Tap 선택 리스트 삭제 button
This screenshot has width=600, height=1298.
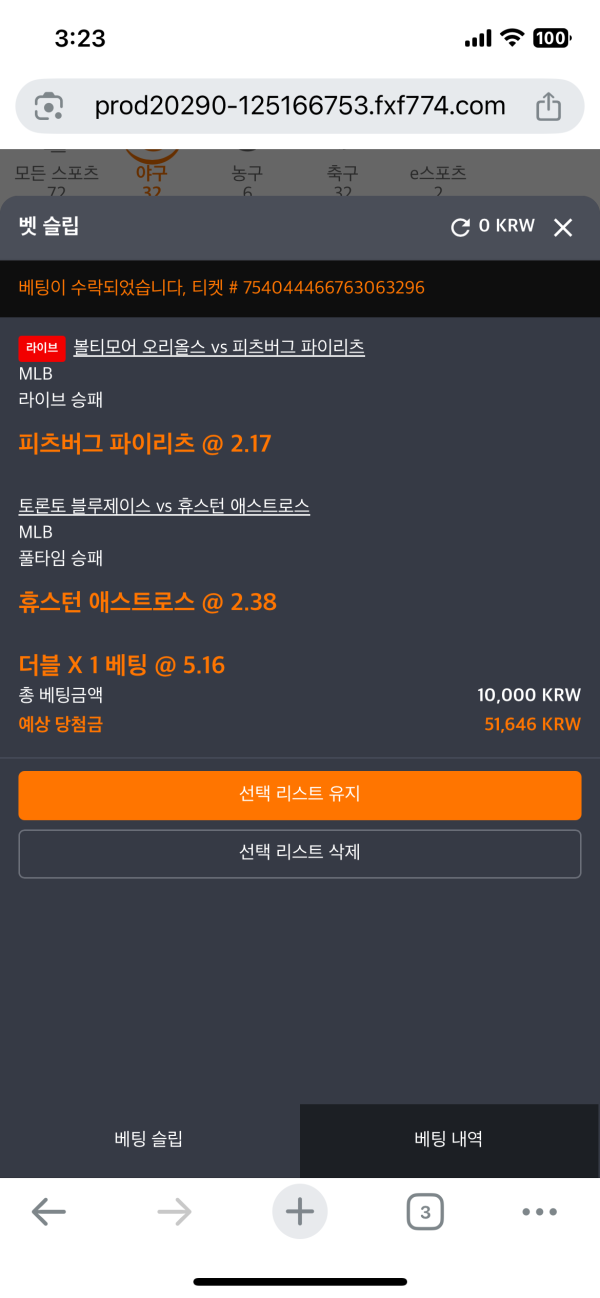(300, 853)
